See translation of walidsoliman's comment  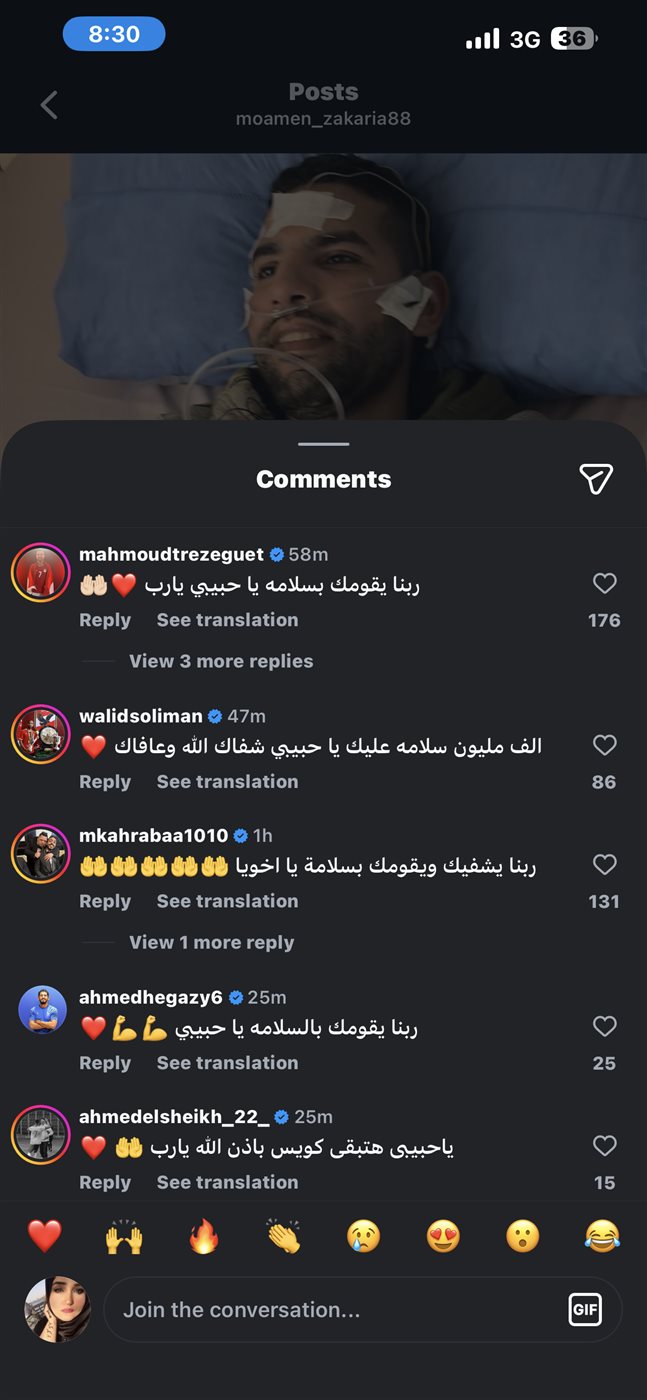coord(227,782)
